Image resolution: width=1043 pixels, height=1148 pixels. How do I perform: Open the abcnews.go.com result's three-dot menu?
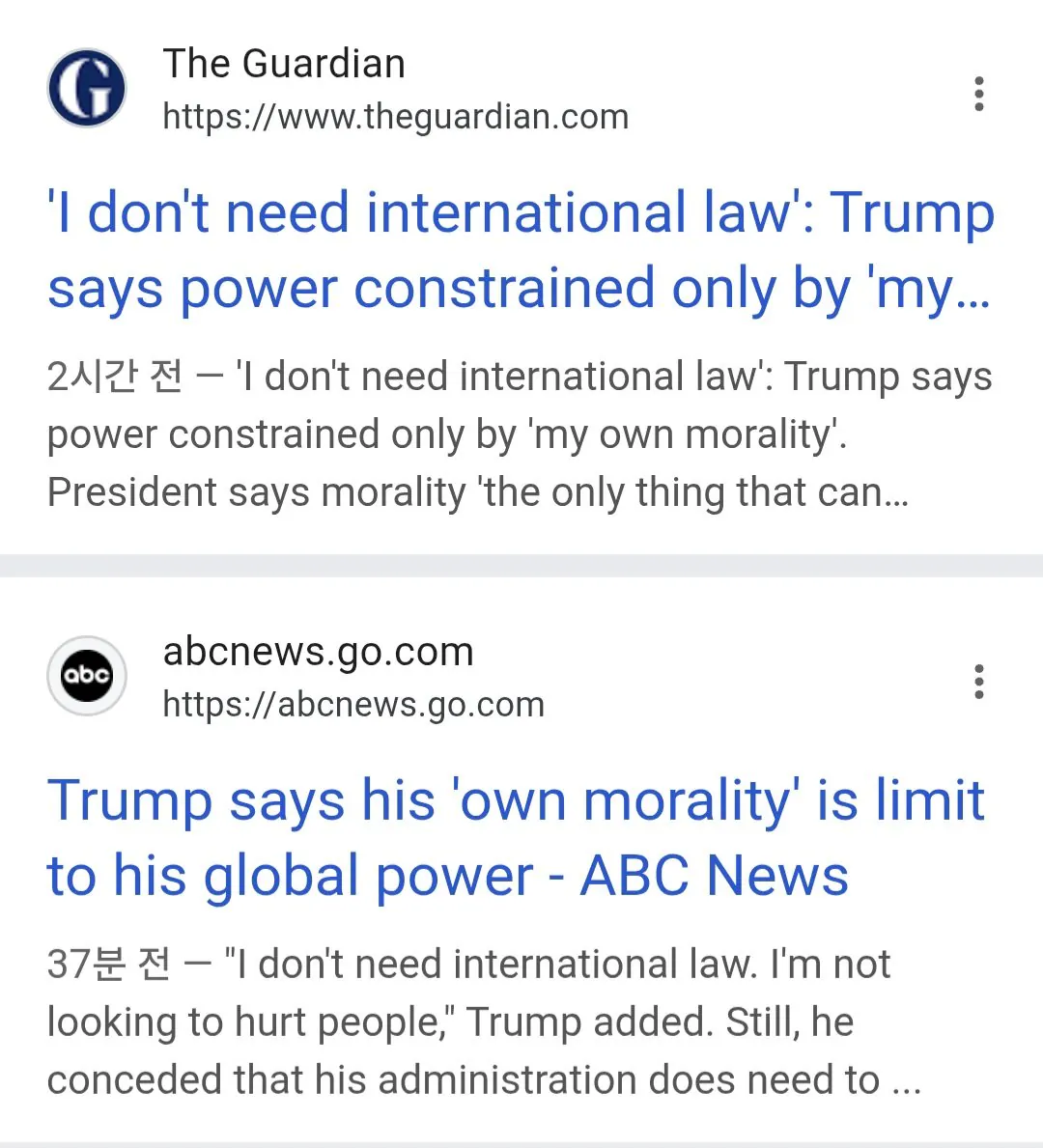click(x=978, y=682)
